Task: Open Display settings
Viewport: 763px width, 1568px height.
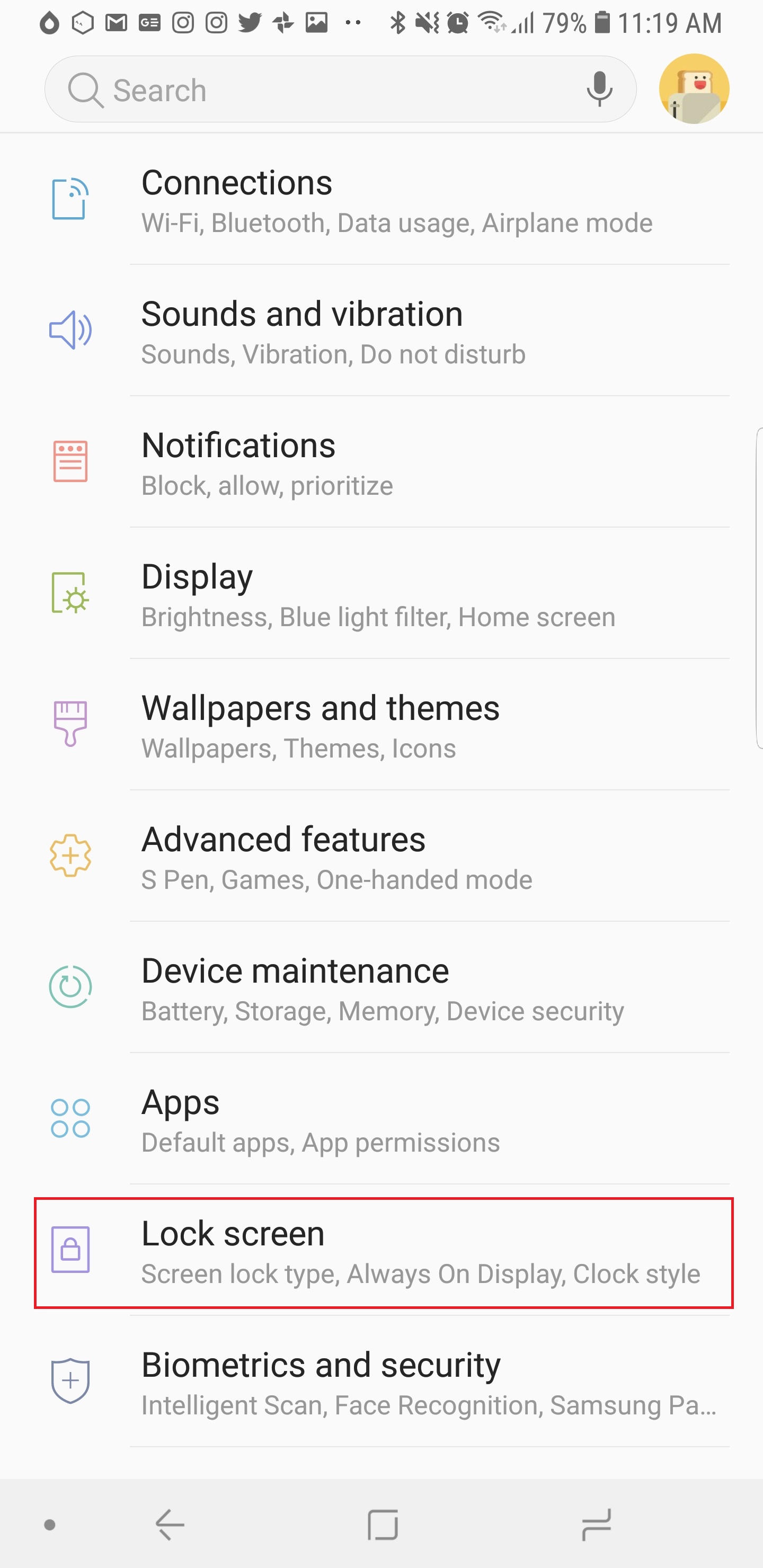Action: [x=390, y=595]
